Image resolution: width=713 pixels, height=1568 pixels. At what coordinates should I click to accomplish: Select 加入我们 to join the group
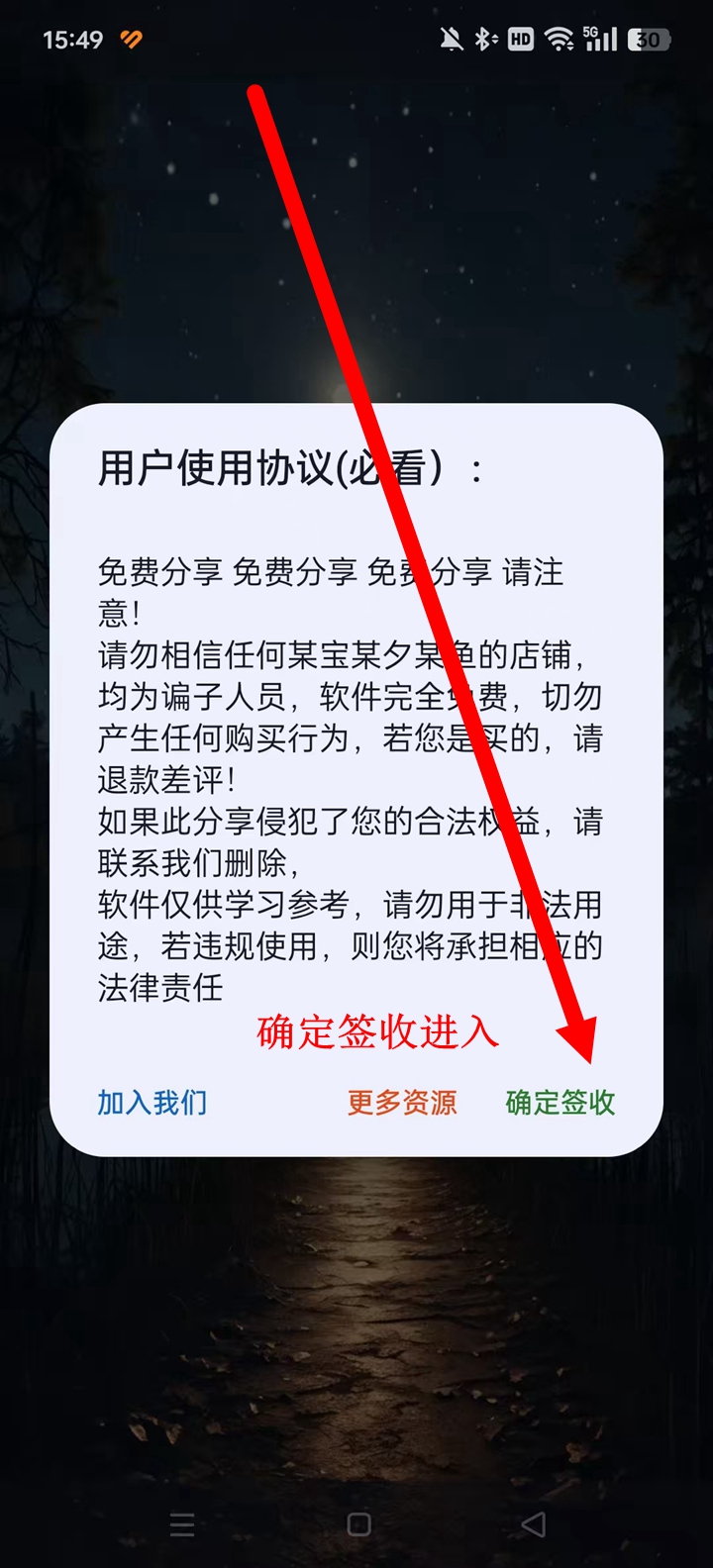point(153,1102)
